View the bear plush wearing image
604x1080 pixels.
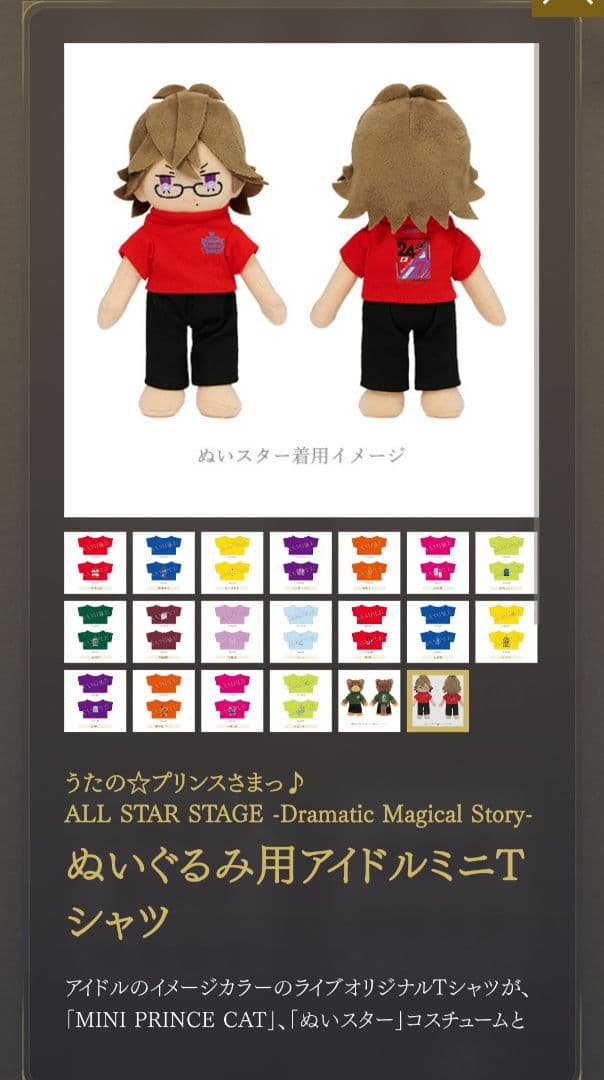(x=369, y=701)
